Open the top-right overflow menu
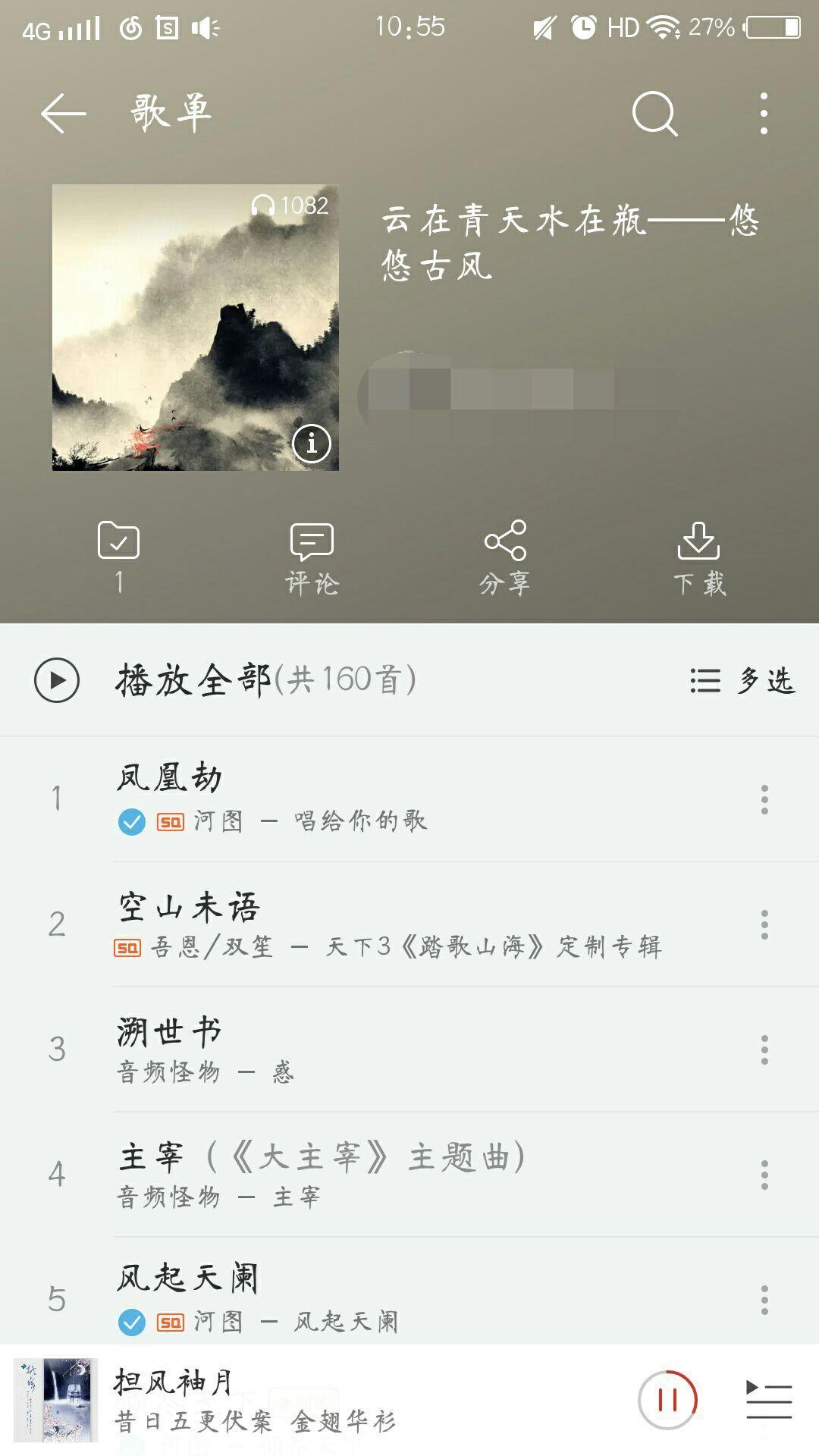The height and width of the screenshot is (1456, 819). [x=764, y=114]
